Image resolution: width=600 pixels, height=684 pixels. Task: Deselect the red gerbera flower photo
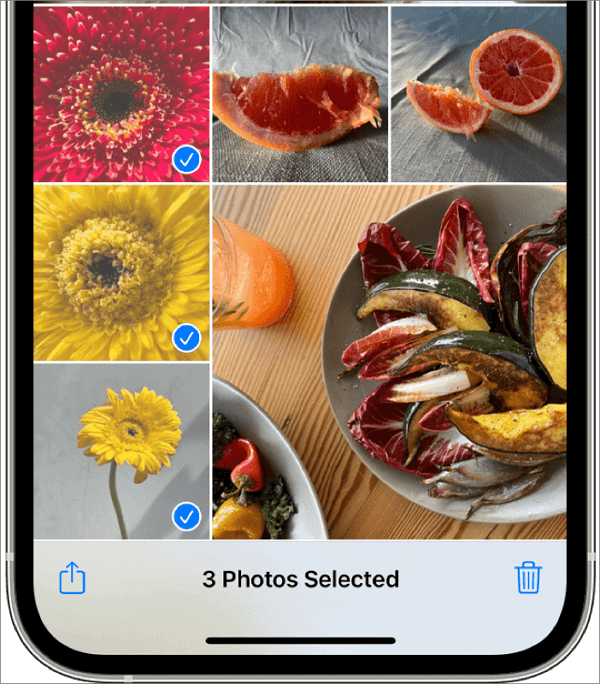121,94
